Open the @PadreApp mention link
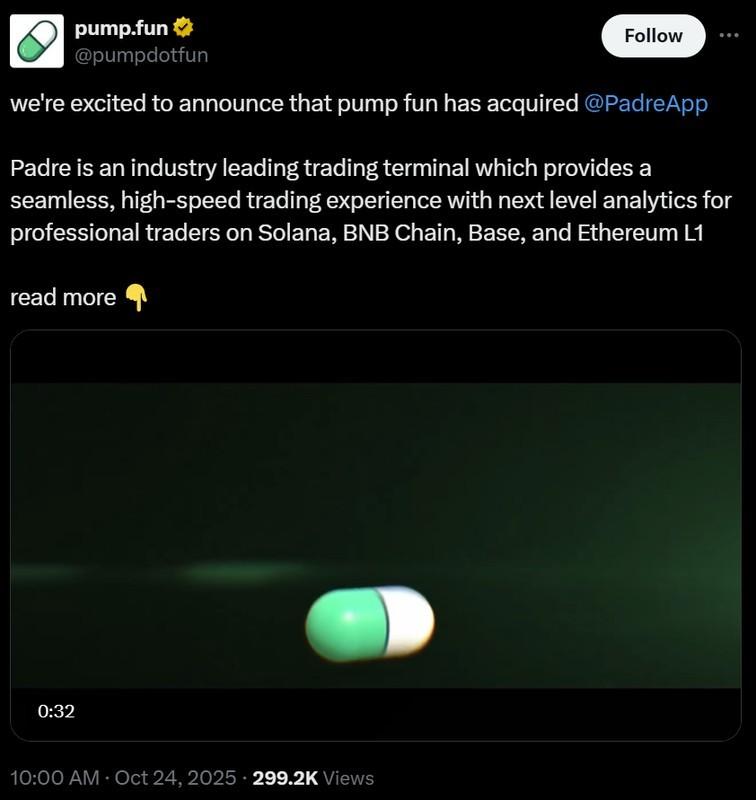Image resolution: width=756 pixels, height=800 pixels. click(x=644, y=104)
